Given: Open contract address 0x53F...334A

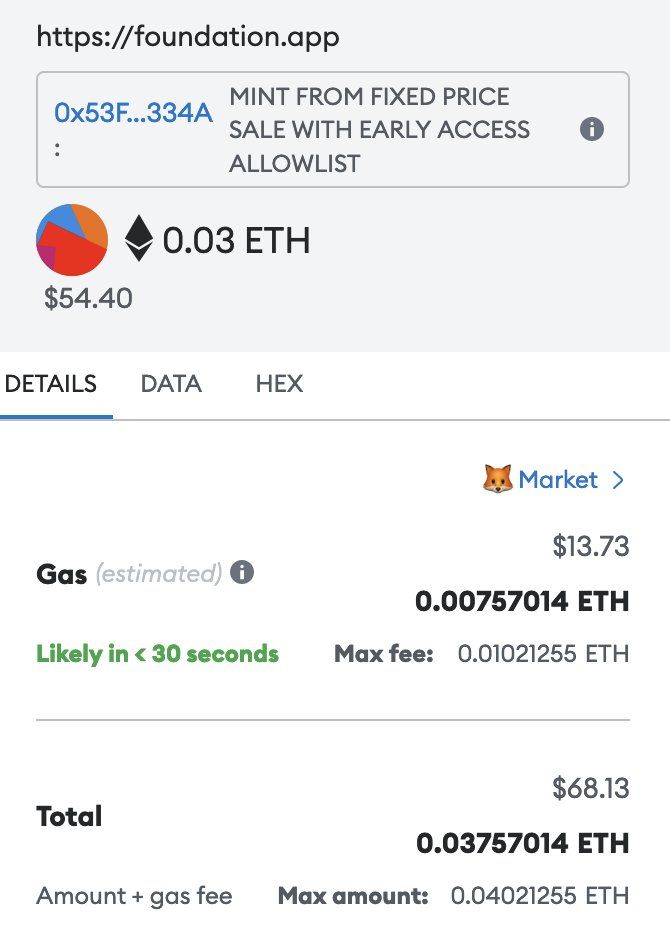Looking at the screenshot, I should tap(134, 112).
